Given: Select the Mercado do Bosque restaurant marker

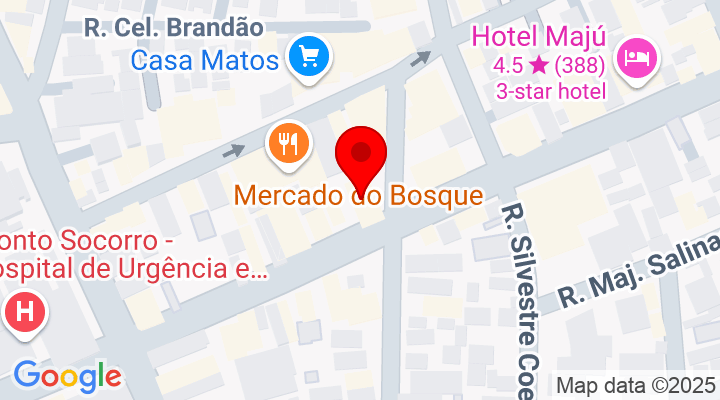Looking at the screenshot, I should [x=288, y=143].
